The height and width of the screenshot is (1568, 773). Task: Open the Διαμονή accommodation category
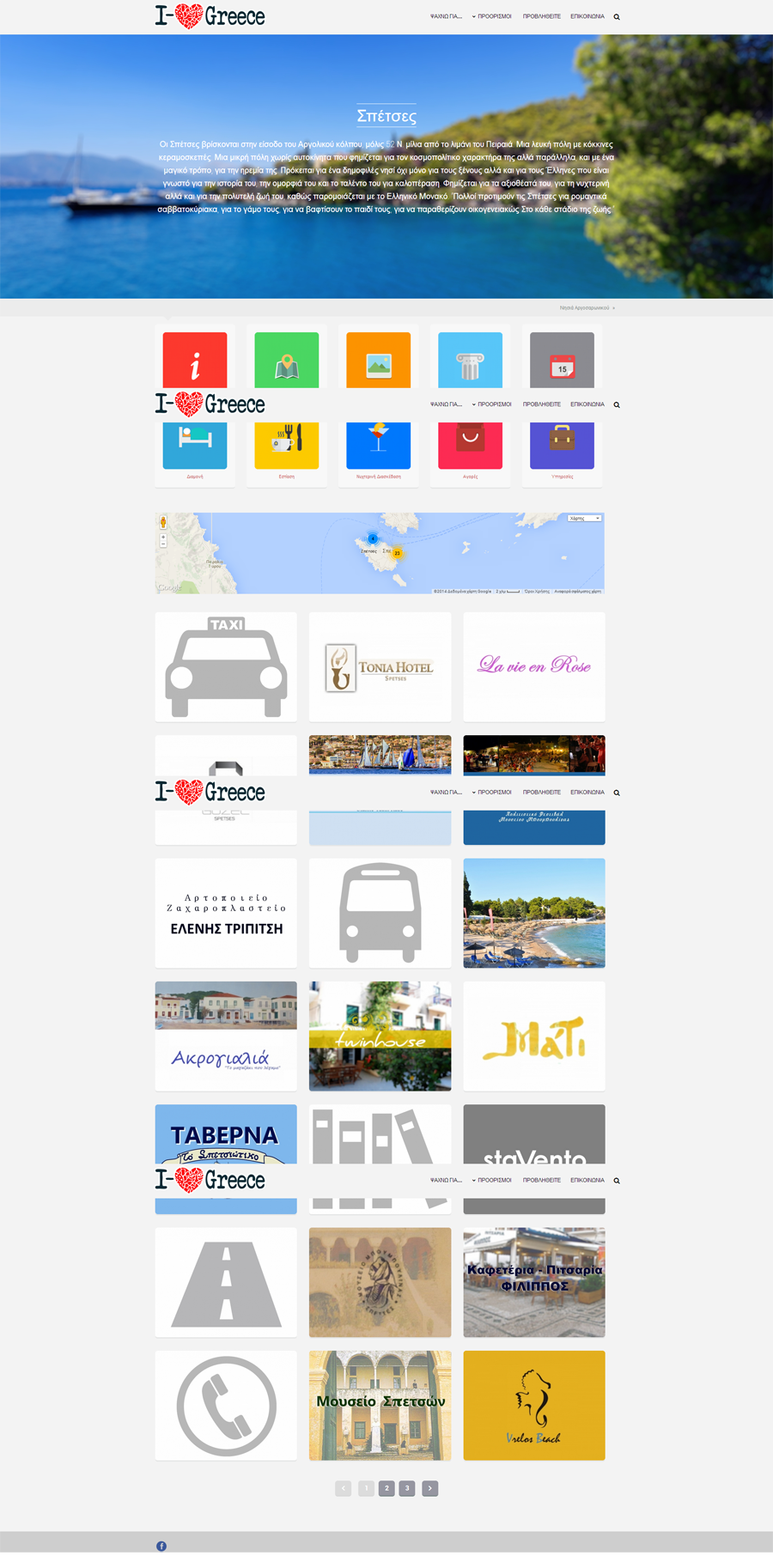pyautogui.click(x=195, y=453)
